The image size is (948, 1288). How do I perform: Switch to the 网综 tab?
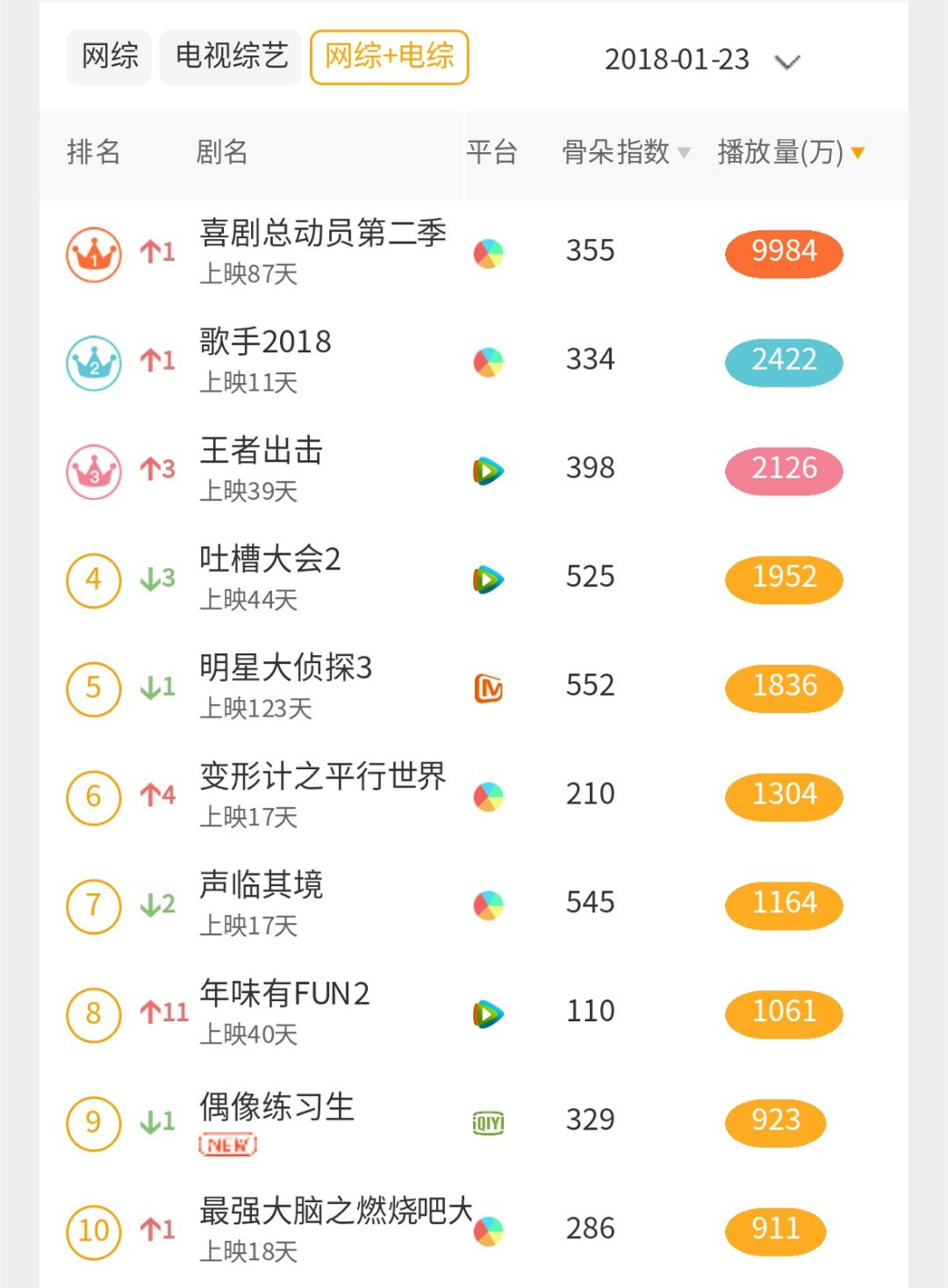pos(108,58)
